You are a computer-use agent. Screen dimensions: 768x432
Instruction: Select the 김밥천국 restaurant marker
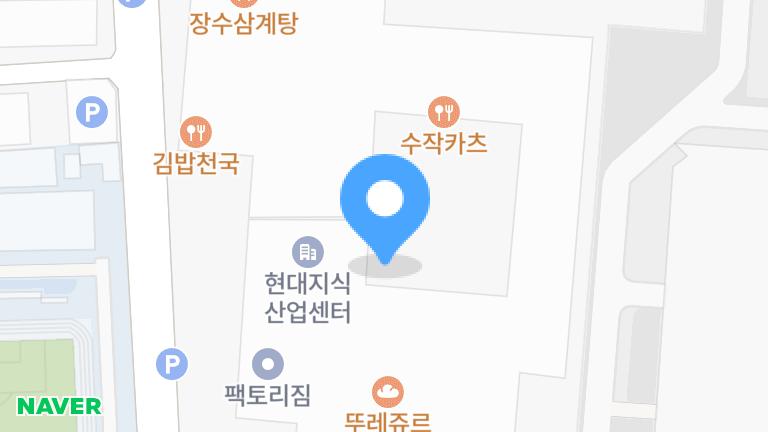(x=196, y=131)
